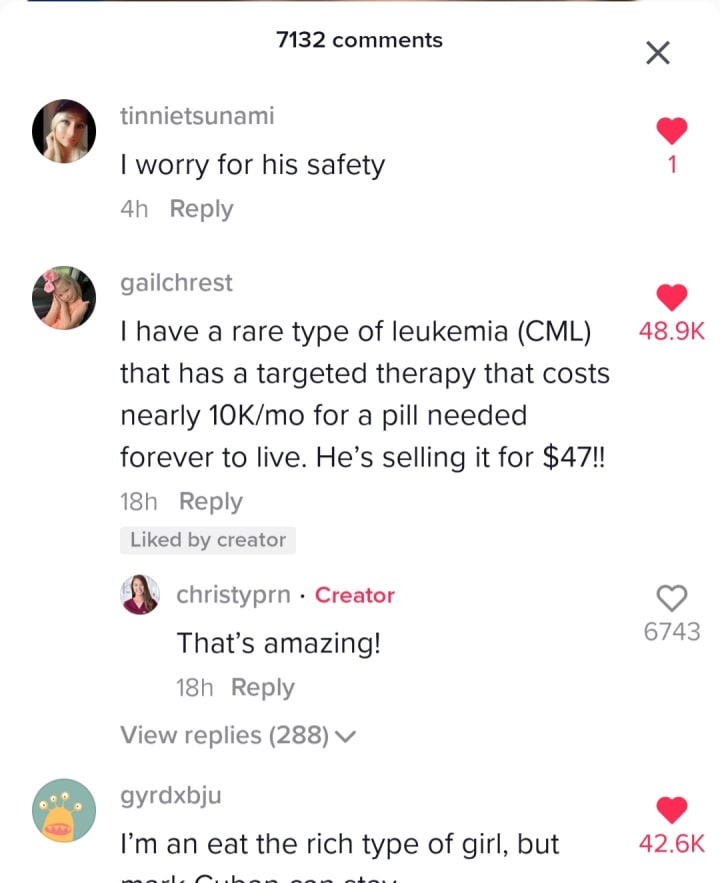Close the comments panel
Screen dimensions: 720x883
657,53
